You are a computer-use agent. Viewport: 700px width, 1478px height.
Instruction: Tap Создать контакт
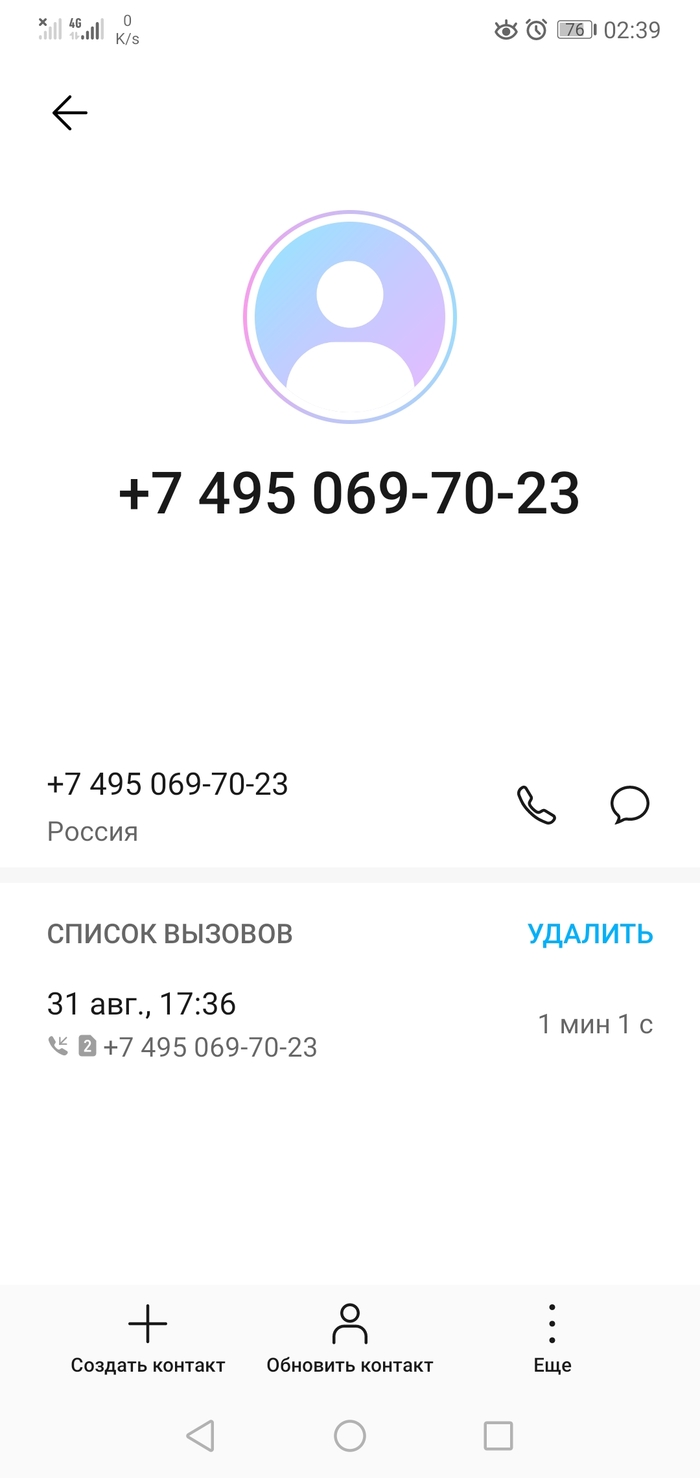pyautogui.click(x=148, y=1340)
